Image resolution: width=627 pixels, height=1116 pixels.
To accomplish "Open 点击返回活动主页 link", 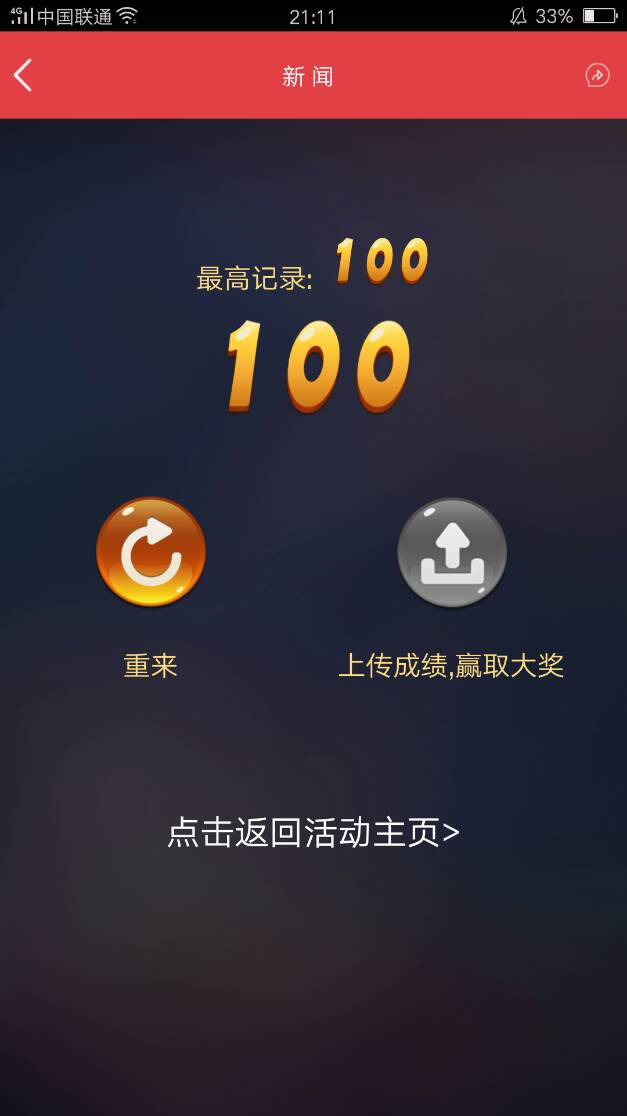I will pos(313,832).
